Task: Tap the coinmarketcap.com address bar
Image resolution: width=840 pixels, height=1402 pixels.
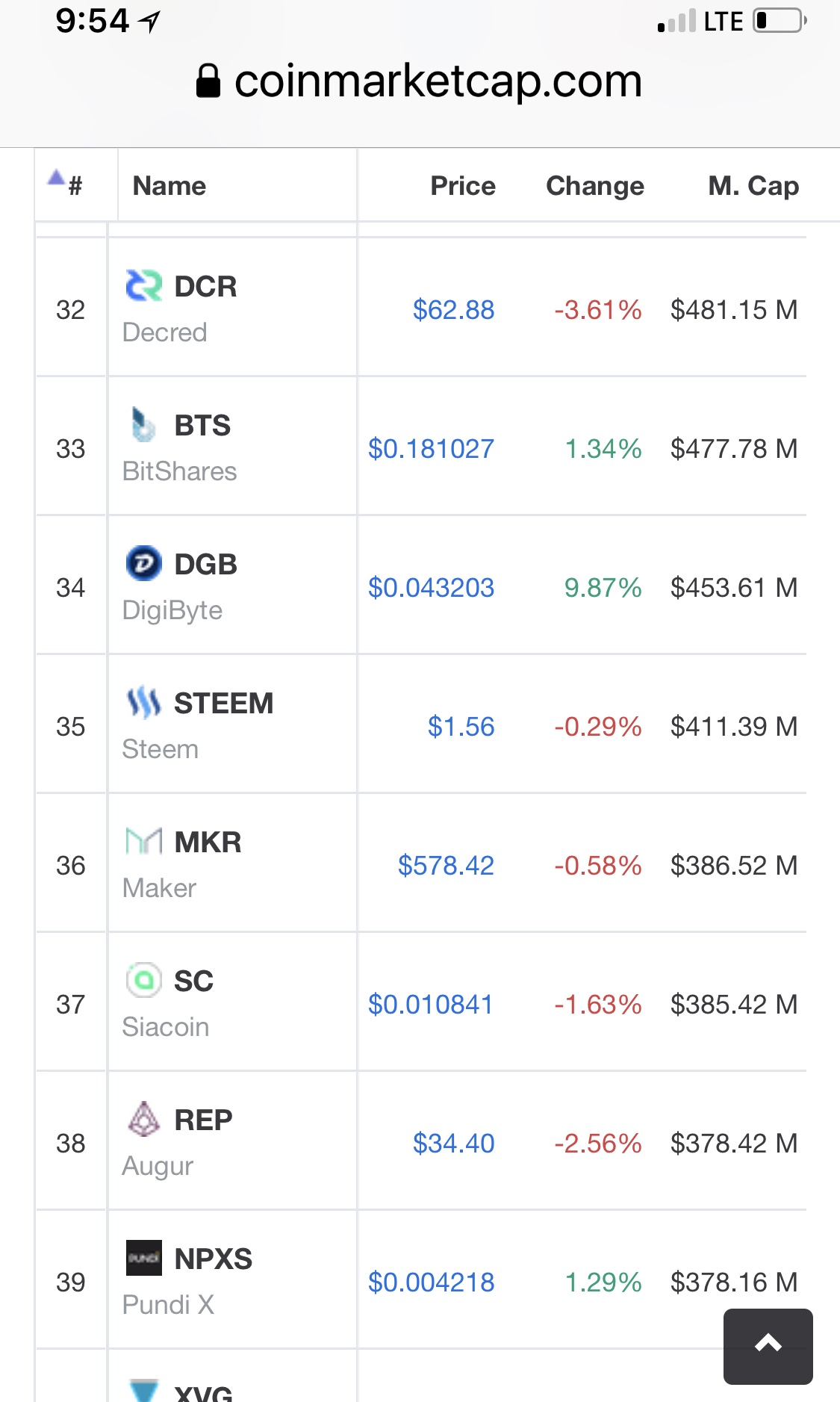Action: pyautogui.click(x=420, y=81)
